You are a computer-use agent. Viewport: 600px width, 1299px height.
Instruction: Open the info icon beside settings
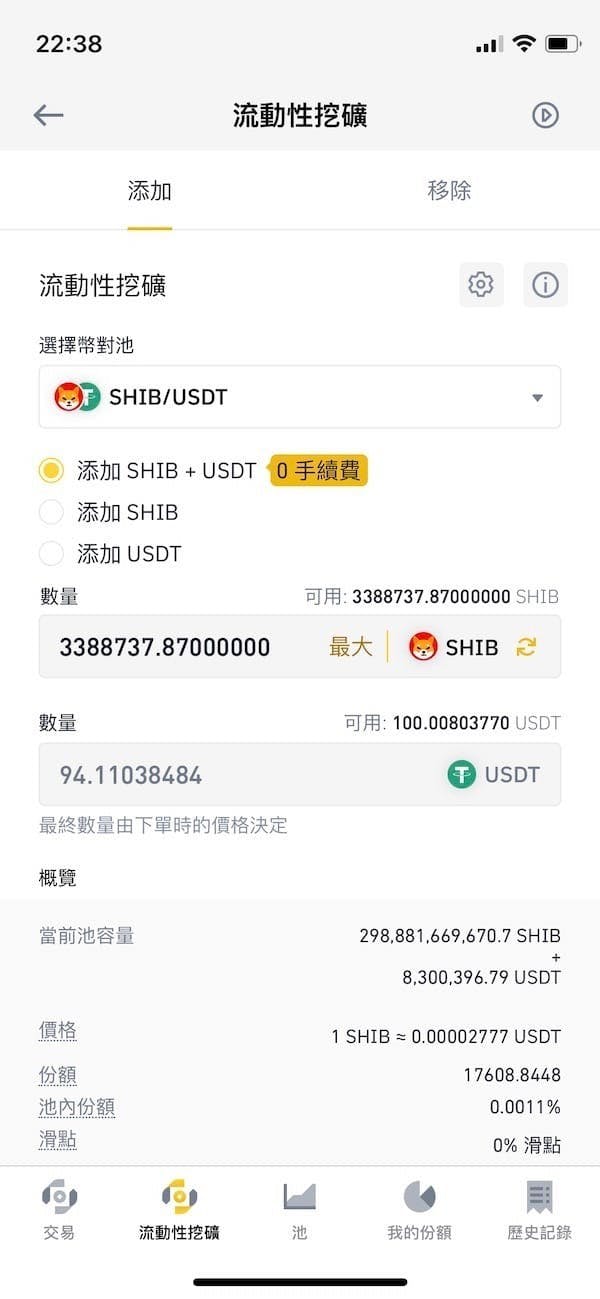(x=545, y=285)
